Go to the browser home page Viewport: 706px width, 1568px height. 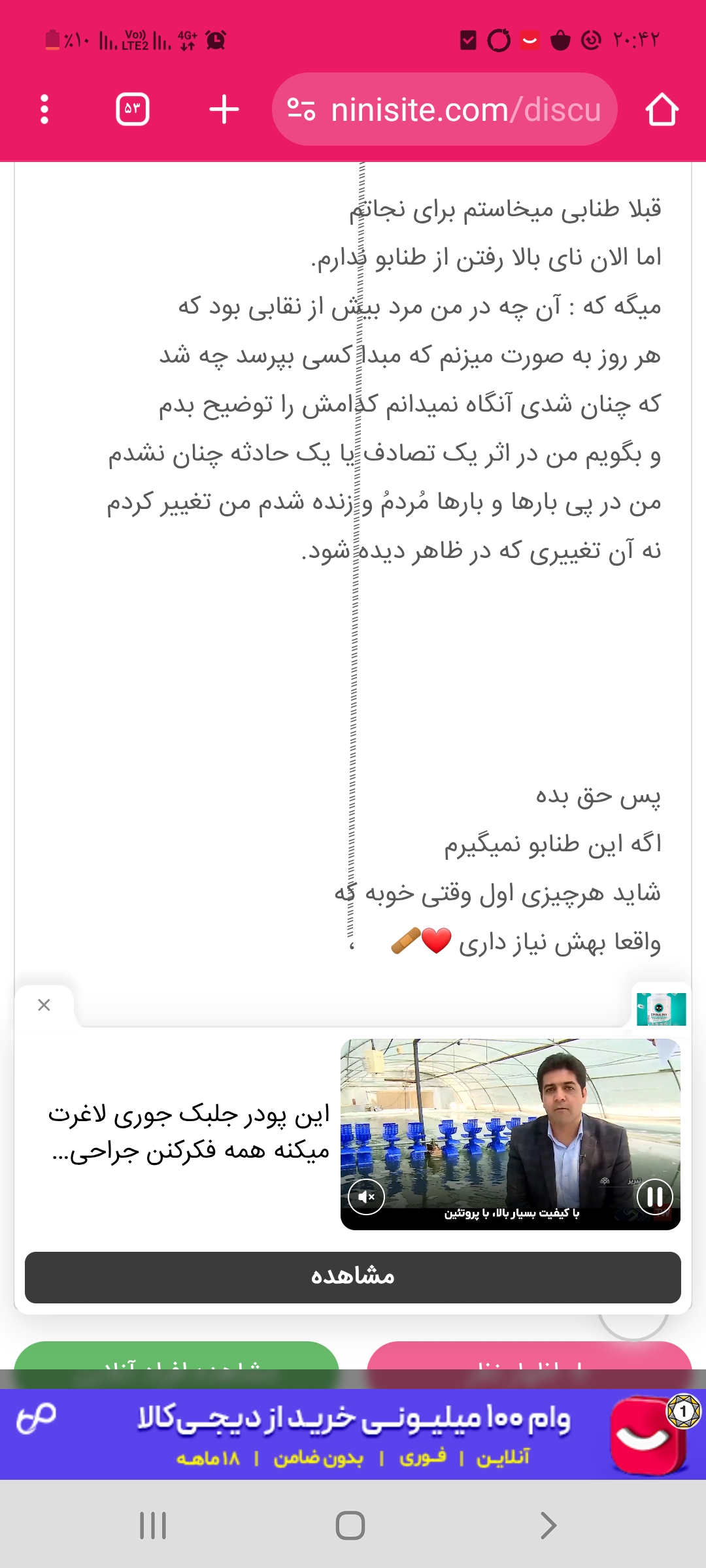[662, 109]
